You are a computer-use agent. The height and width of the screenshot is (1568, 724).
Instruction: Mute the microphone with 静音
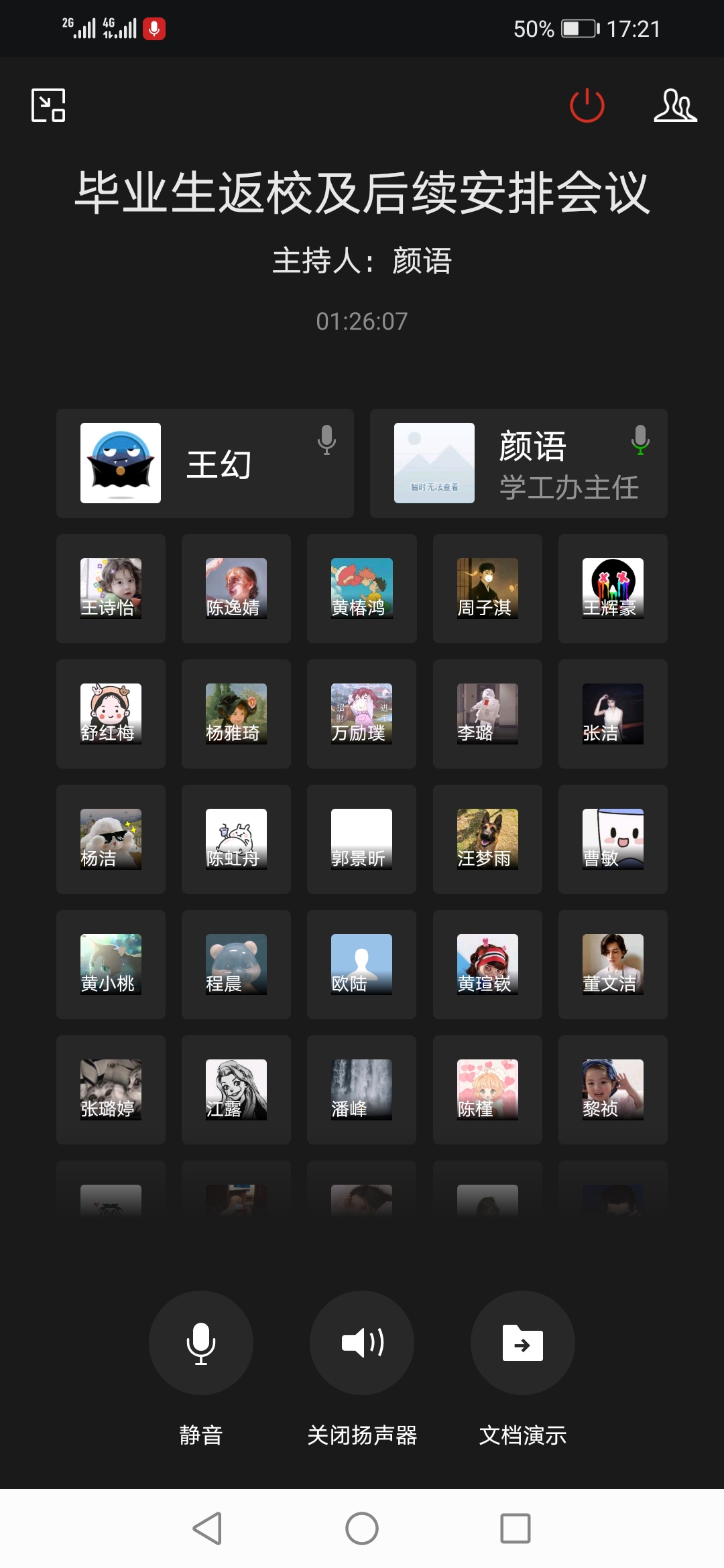200,1343
